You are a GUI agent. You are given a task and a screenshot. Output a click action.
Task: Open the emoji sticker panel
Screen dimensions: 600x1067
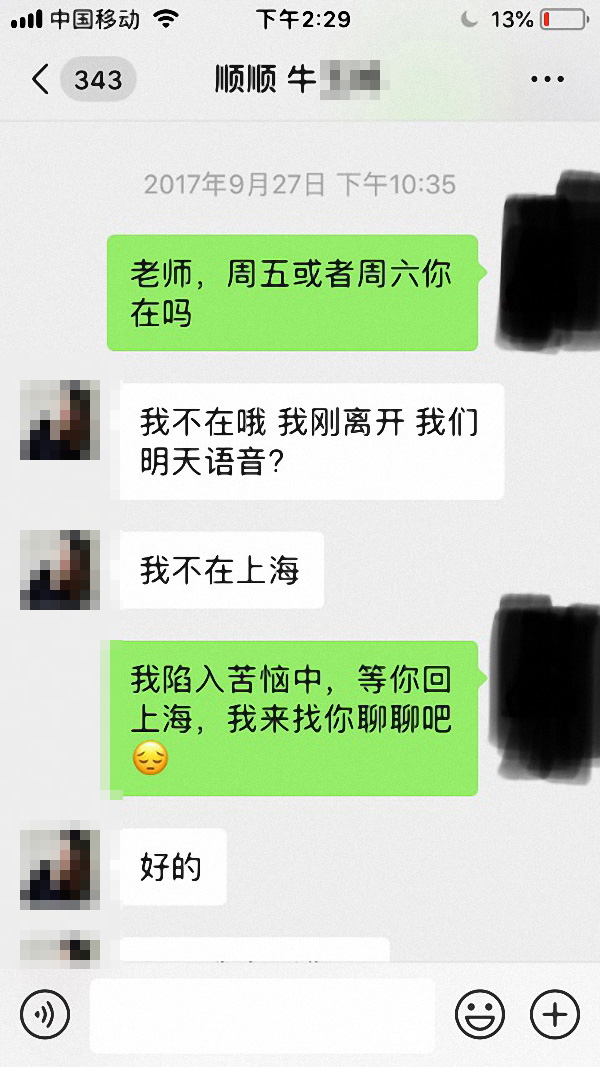479,1016
